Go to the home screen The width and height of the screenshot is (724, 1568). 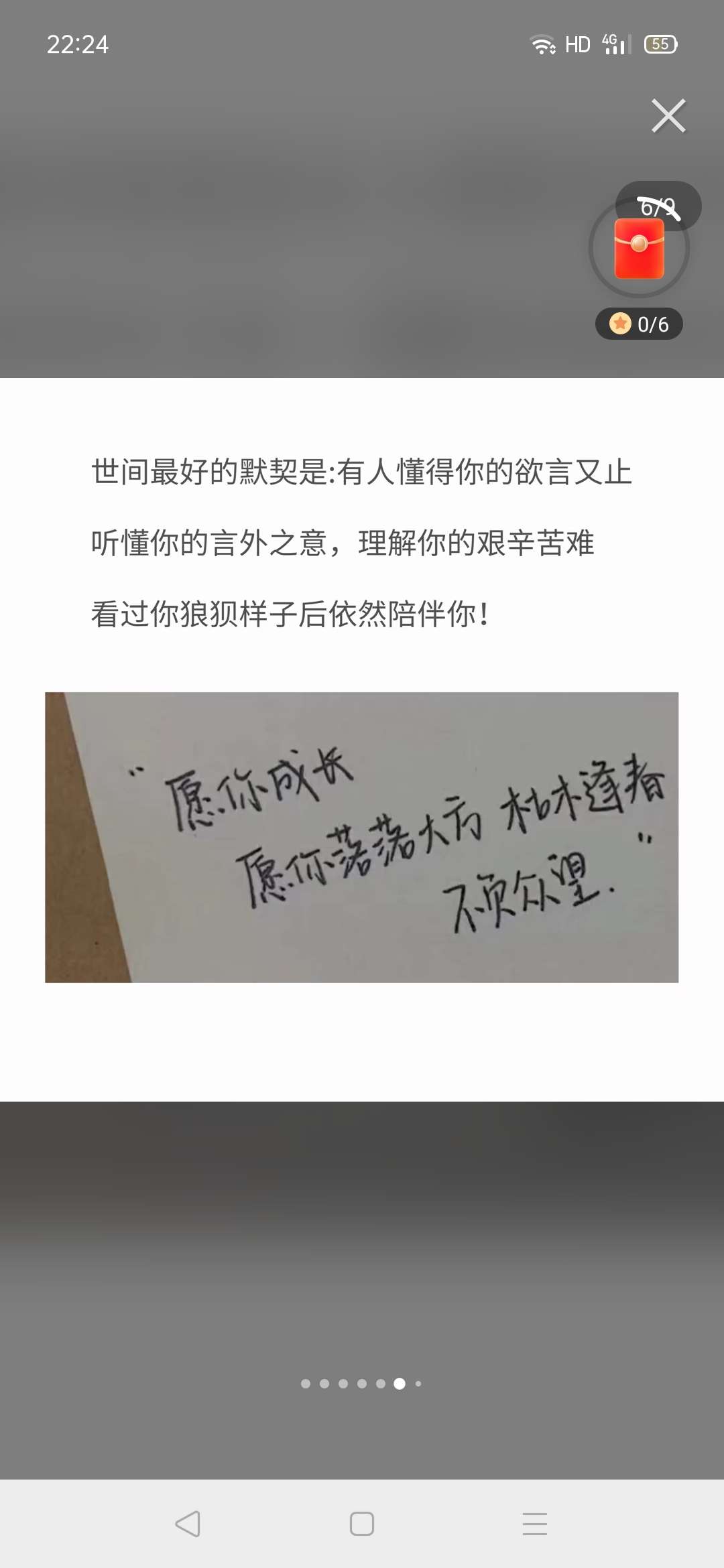(362, 1524)
